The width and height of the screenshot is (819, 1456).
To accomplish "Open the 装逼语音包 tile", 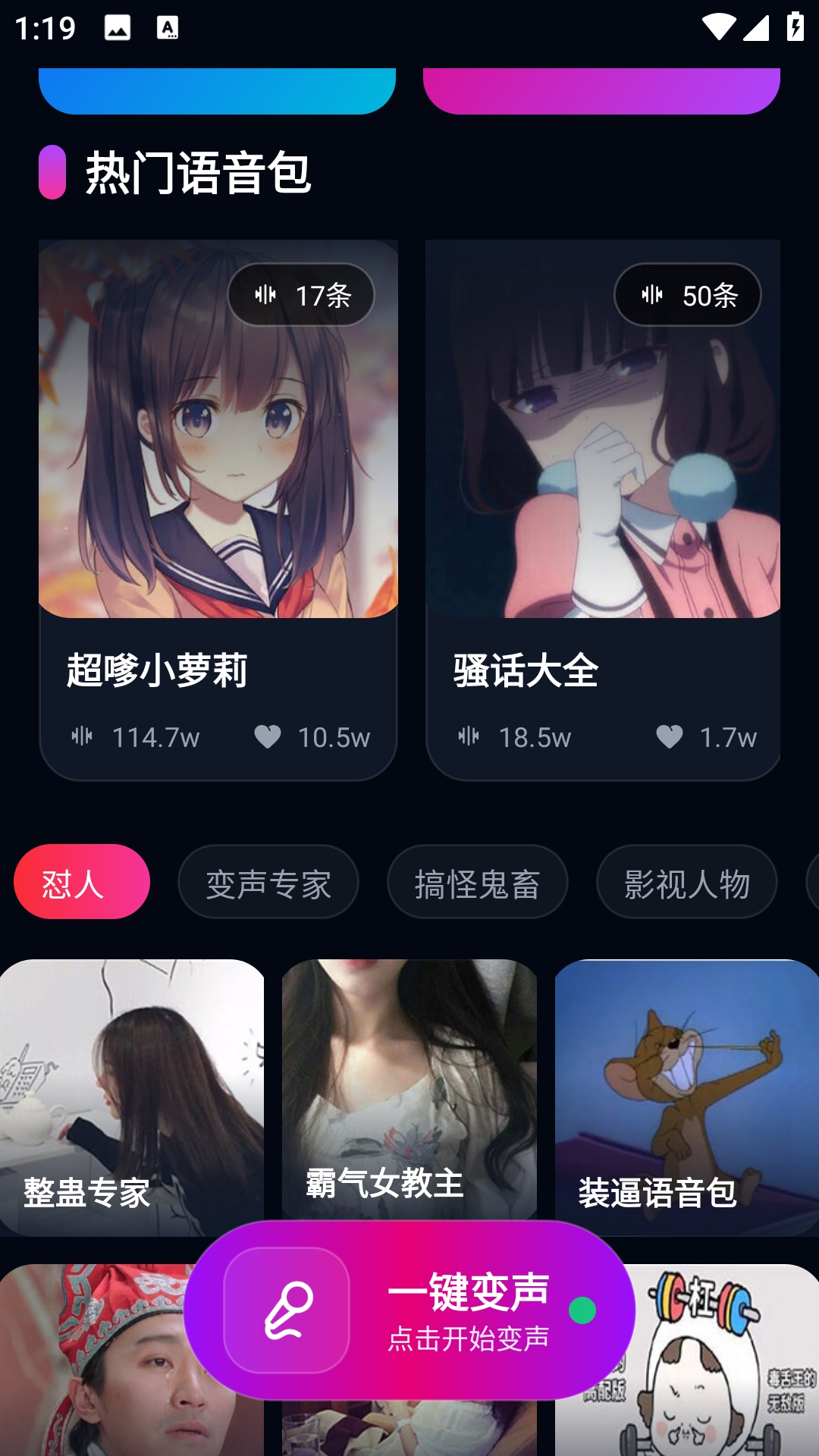I will [x=686, y=1092].
